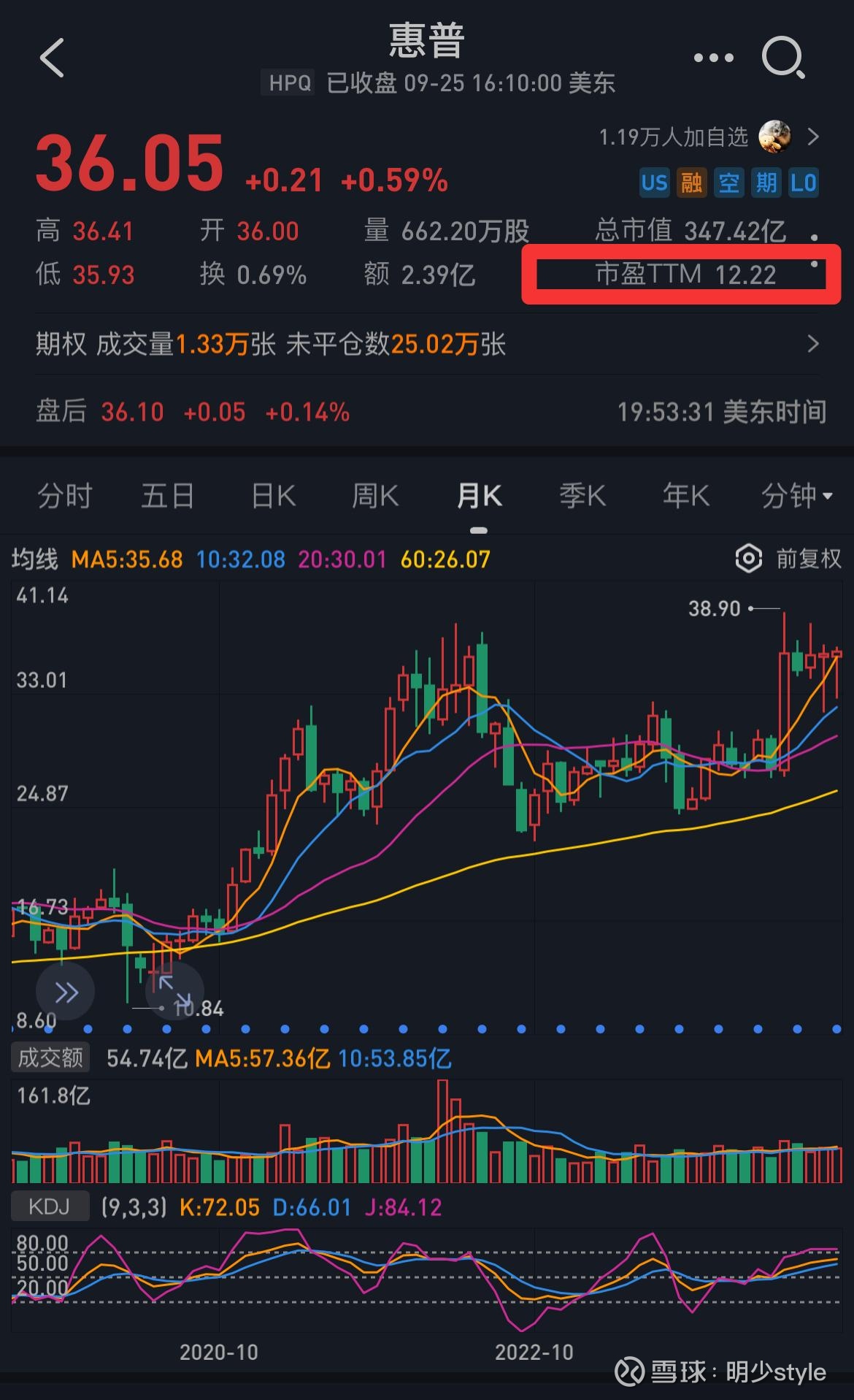The image size is (854, 1400).
Task: Expand the 期权 options row chevron
Action: pos(816,343)
